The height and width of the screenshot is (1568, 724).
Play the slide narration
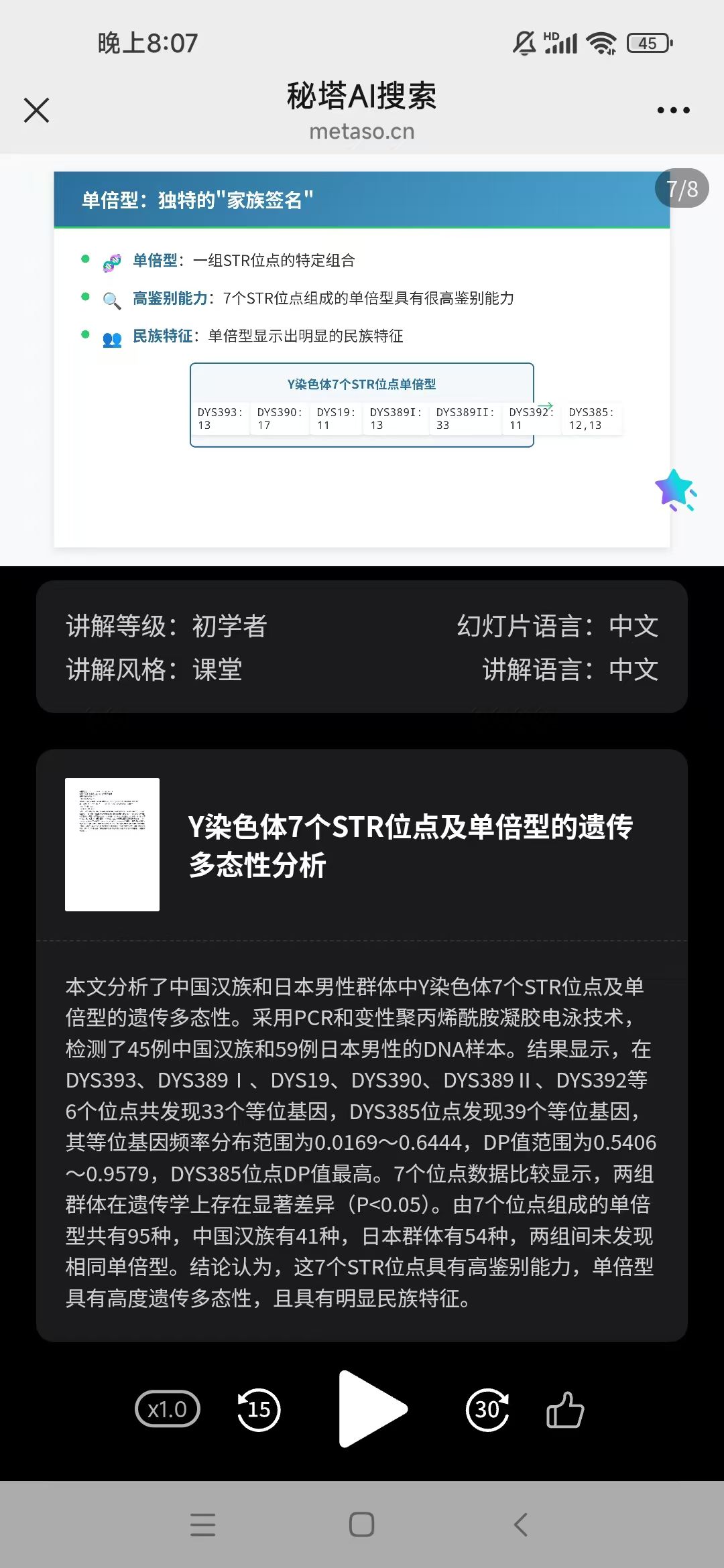pos(371,1409)
